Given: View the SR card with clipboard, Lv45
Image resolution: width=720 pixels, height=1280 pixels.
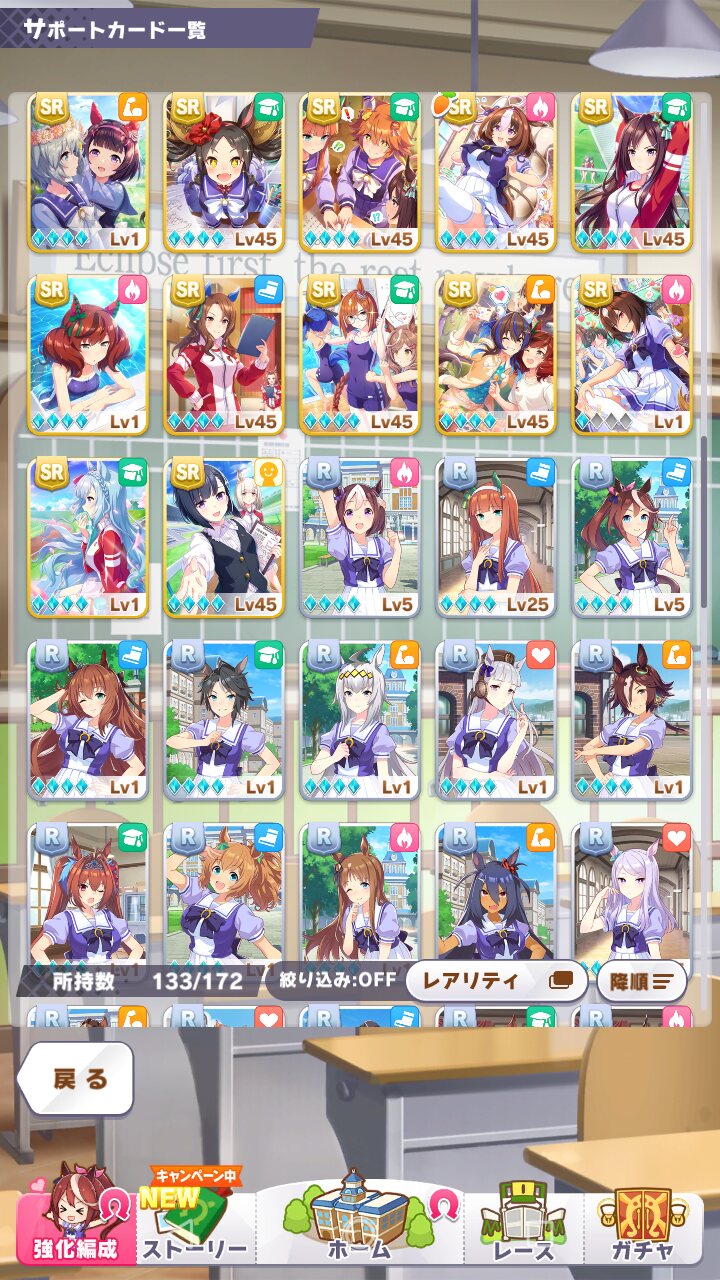Looking at the screenshot, I should 224,355.
